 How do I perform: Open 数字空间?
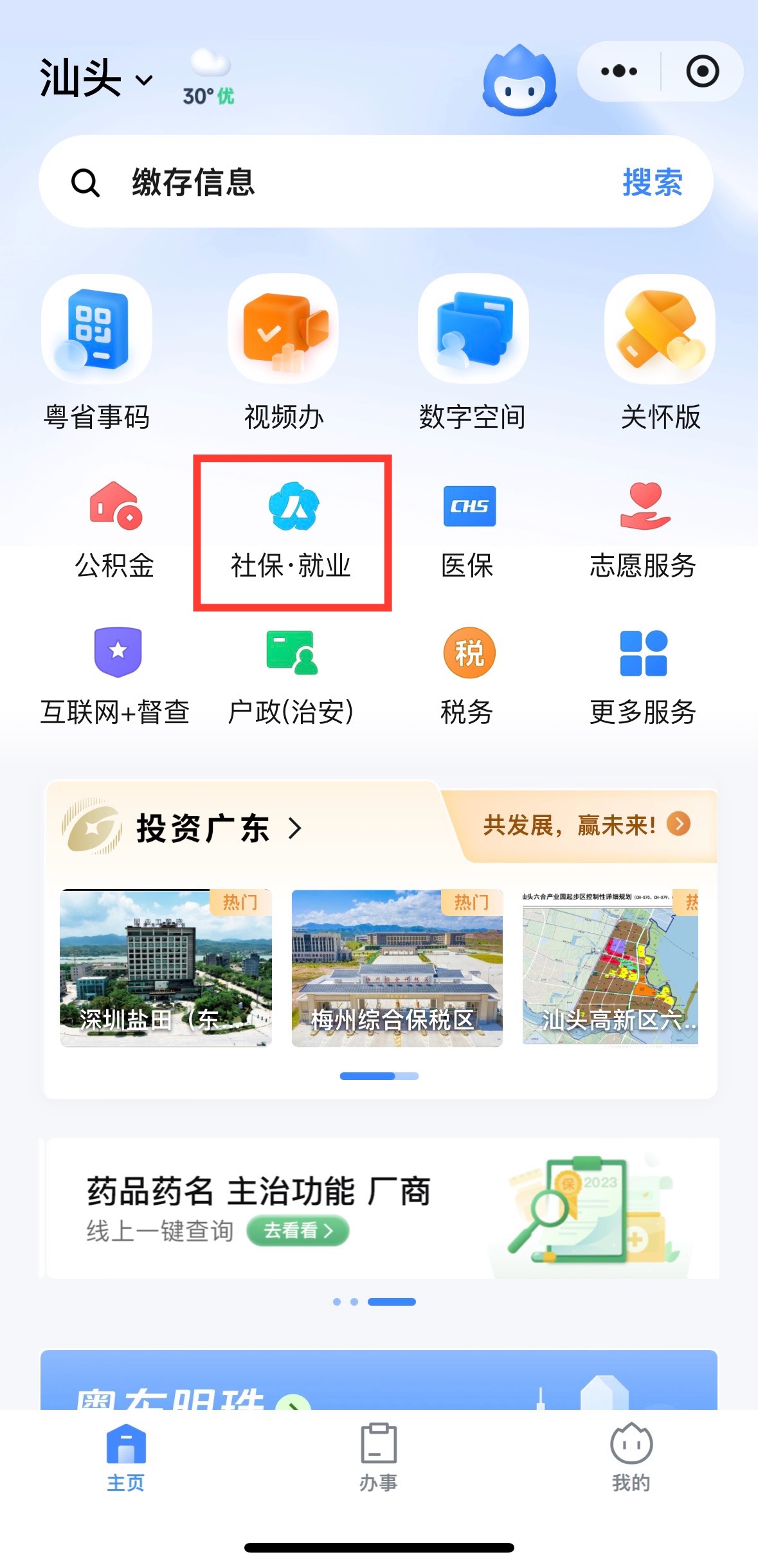point(473,352)
